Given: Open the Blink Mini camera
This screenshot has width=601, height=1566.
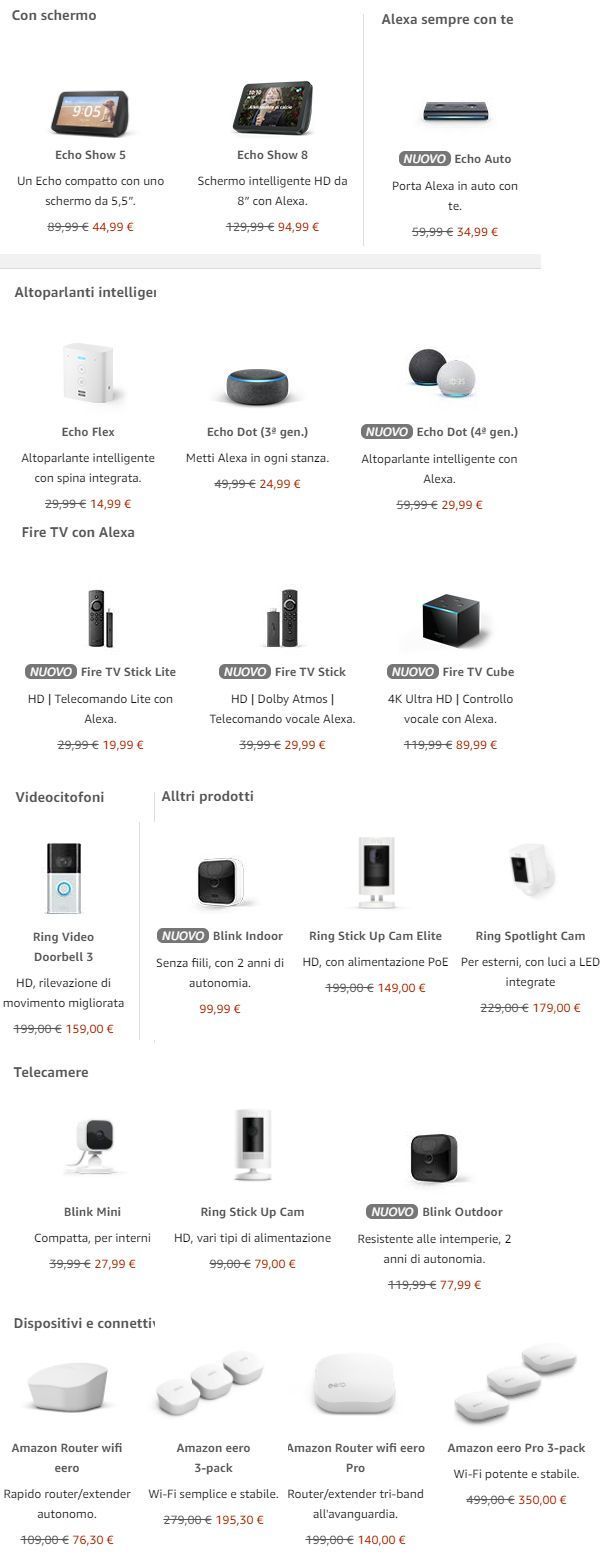Looking at the screenshot, I should coord(92,1212).
